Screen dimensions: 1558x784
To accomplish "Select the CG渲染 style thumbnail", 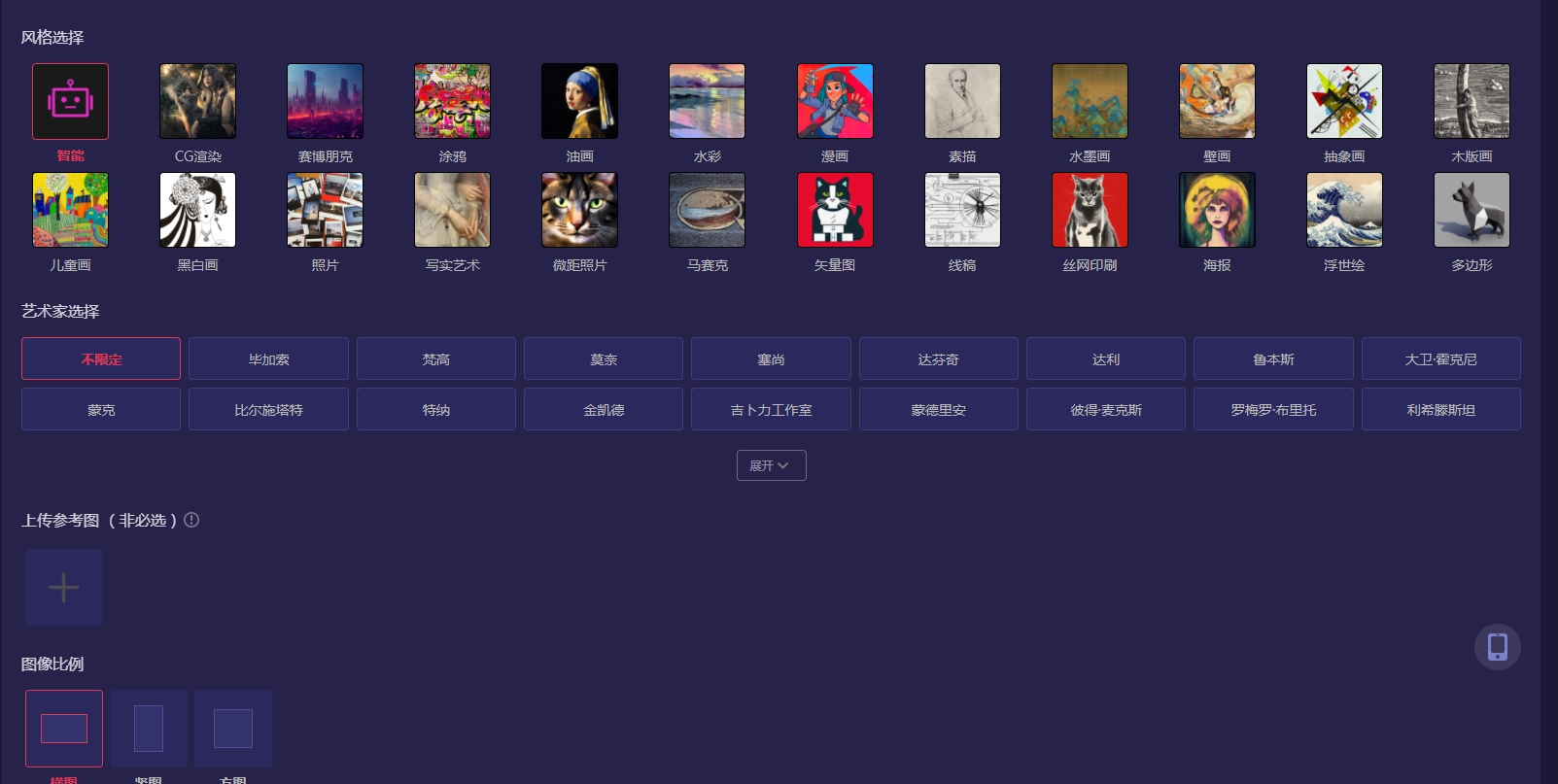I will pyautogui.click(x=197, y=102).
